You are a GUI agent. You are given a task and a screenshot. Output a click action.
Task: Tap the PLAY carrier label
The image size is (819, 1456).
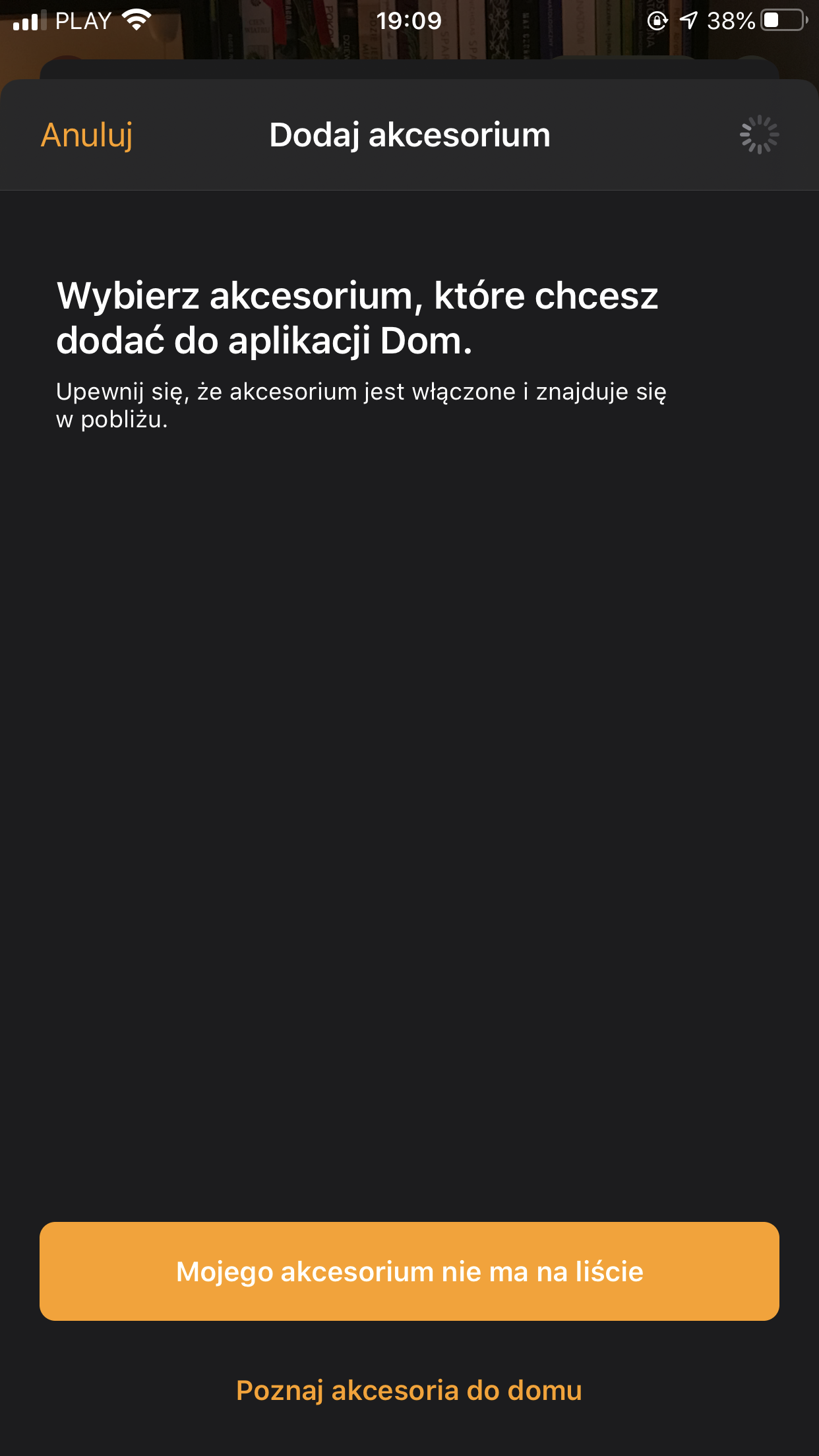click(x=86, y=20)
